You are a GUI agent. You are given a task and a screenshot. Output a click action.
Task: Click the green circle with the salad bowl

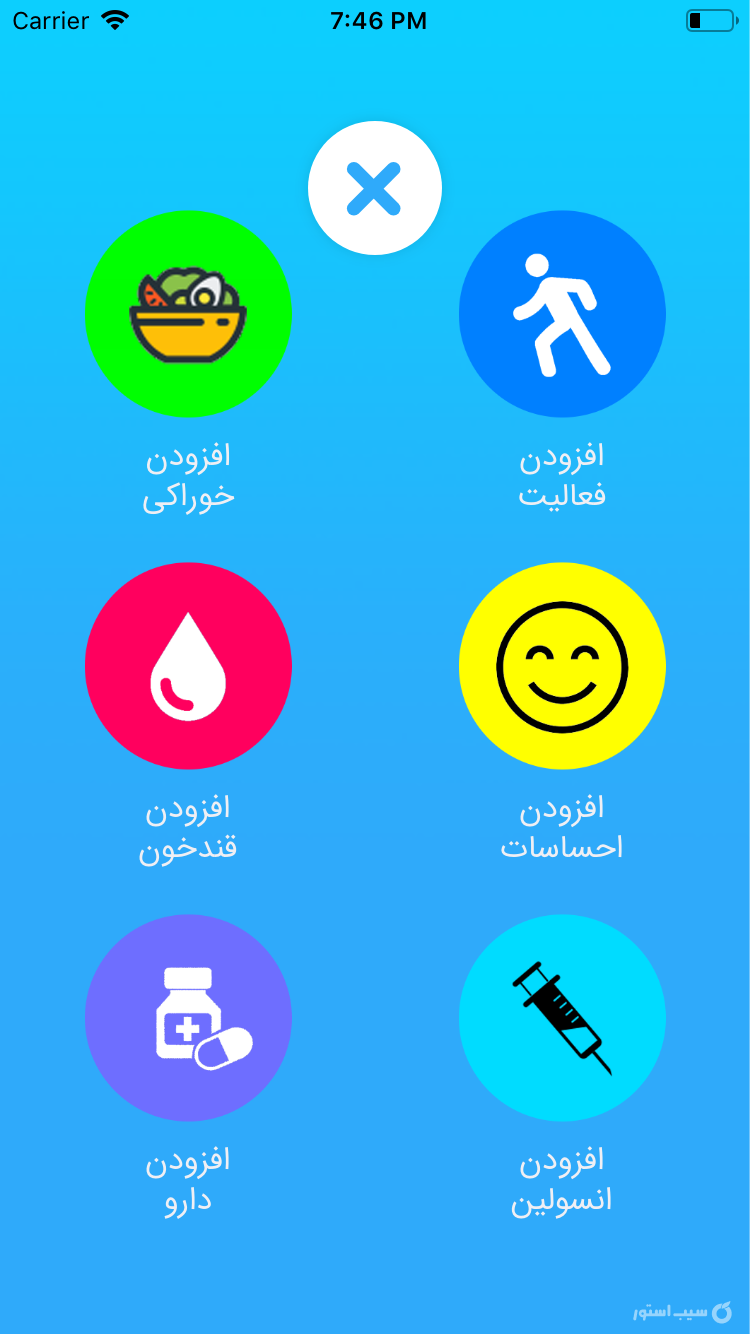189,313
